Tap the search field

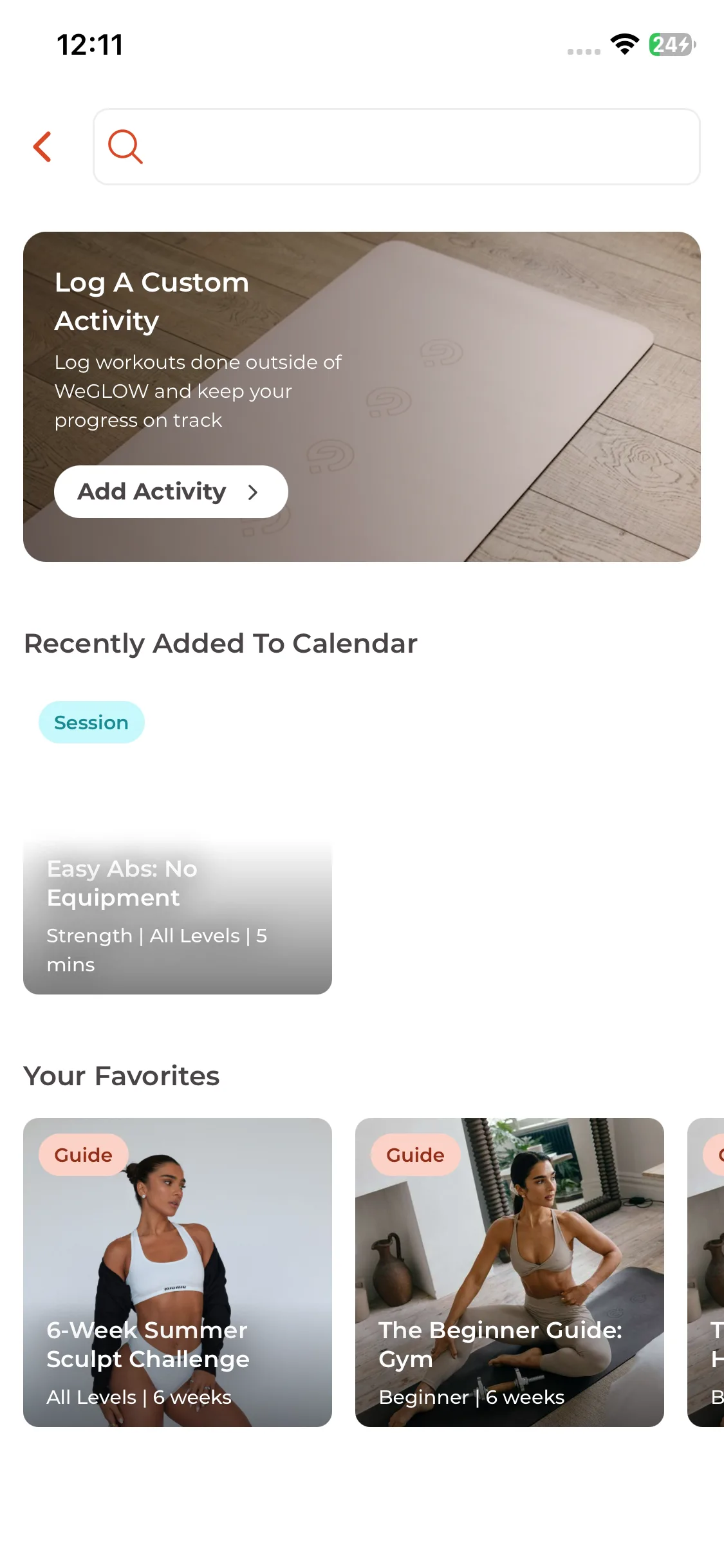(x=396, y=147)
